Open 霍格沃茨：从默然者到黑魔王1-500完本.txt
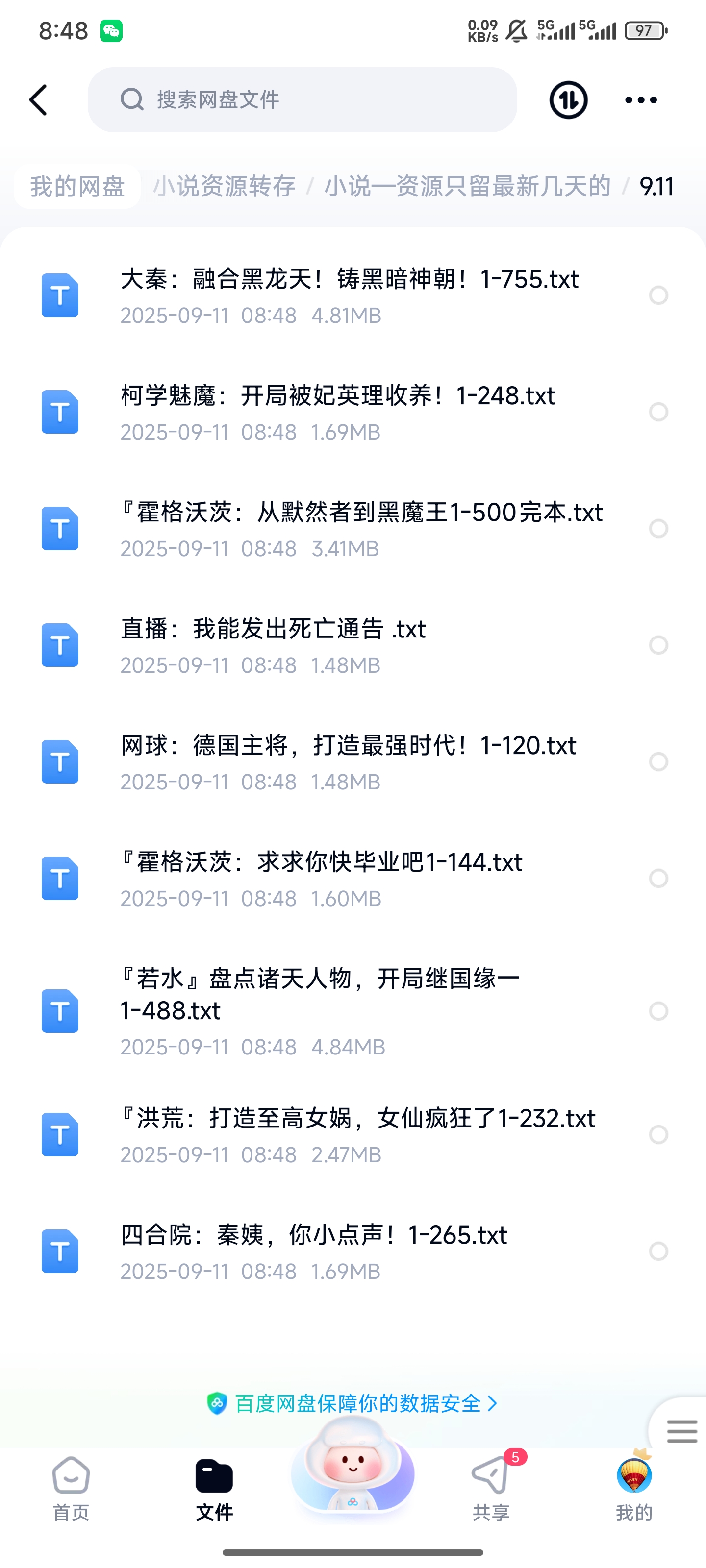The width and height of the screenshot is (706, 1568). [361, 528]
